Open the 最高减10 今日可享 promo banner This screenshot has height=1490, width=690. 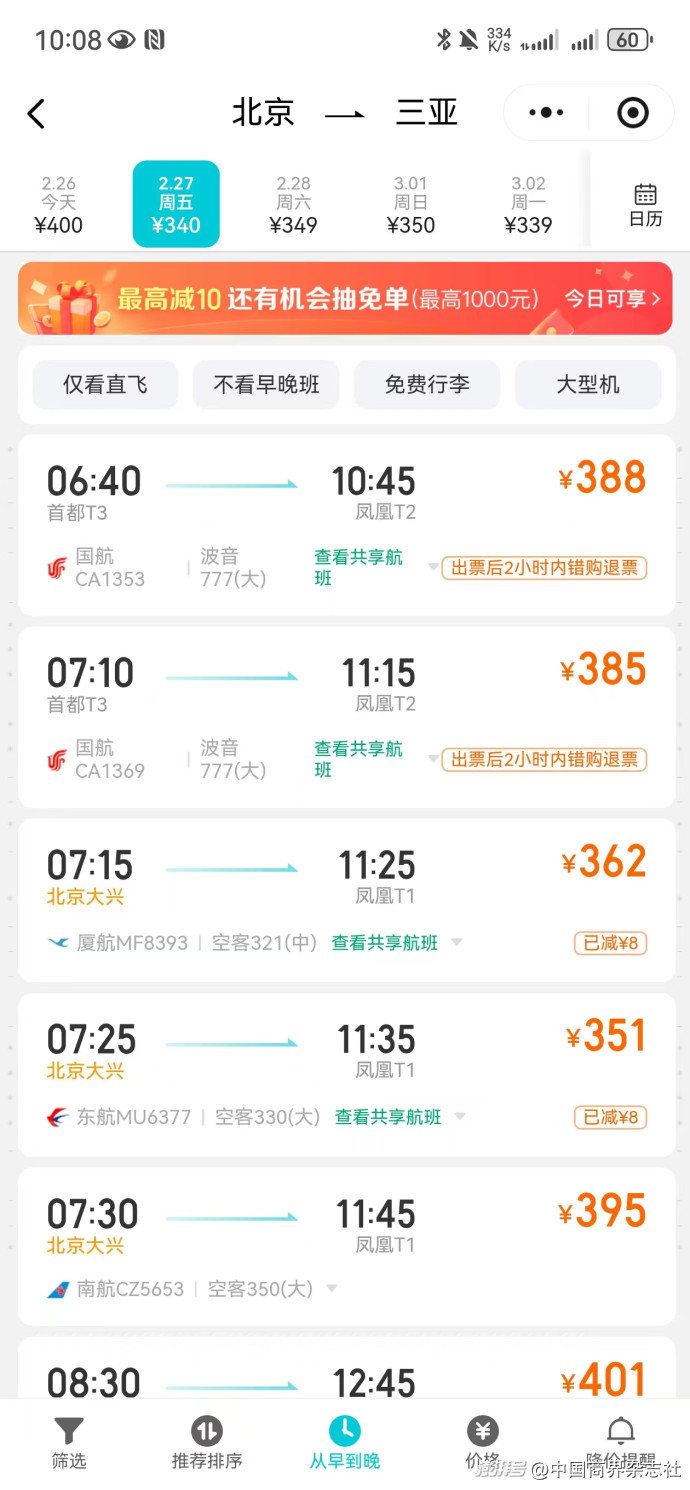pyautogui.click(x=345, y=298)
